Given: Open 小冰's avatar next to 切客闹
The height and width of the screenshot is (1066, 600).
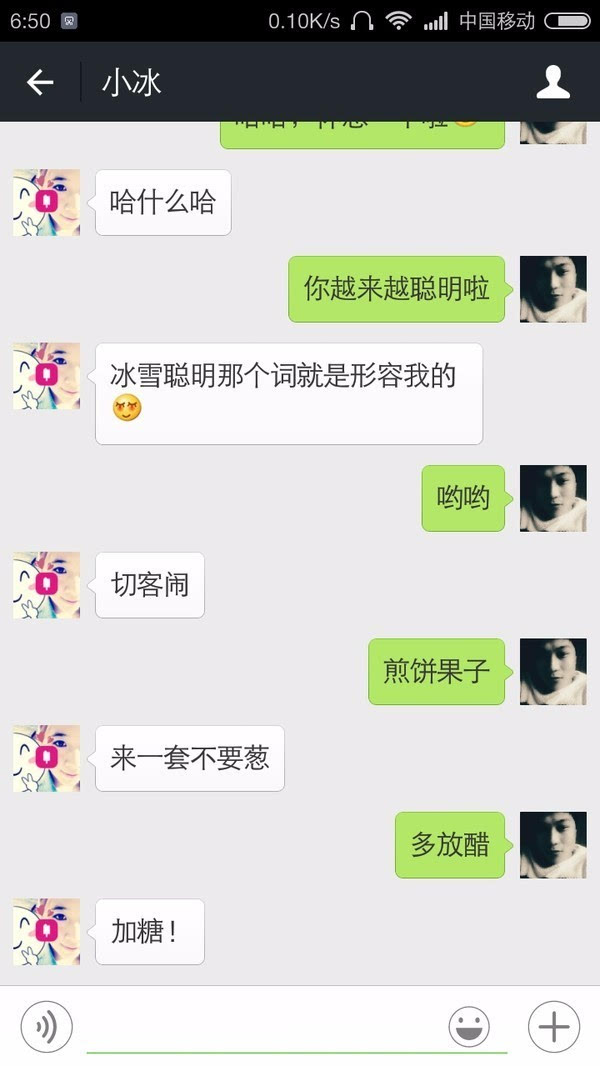Looking at the screenshot, I should 46,585.
